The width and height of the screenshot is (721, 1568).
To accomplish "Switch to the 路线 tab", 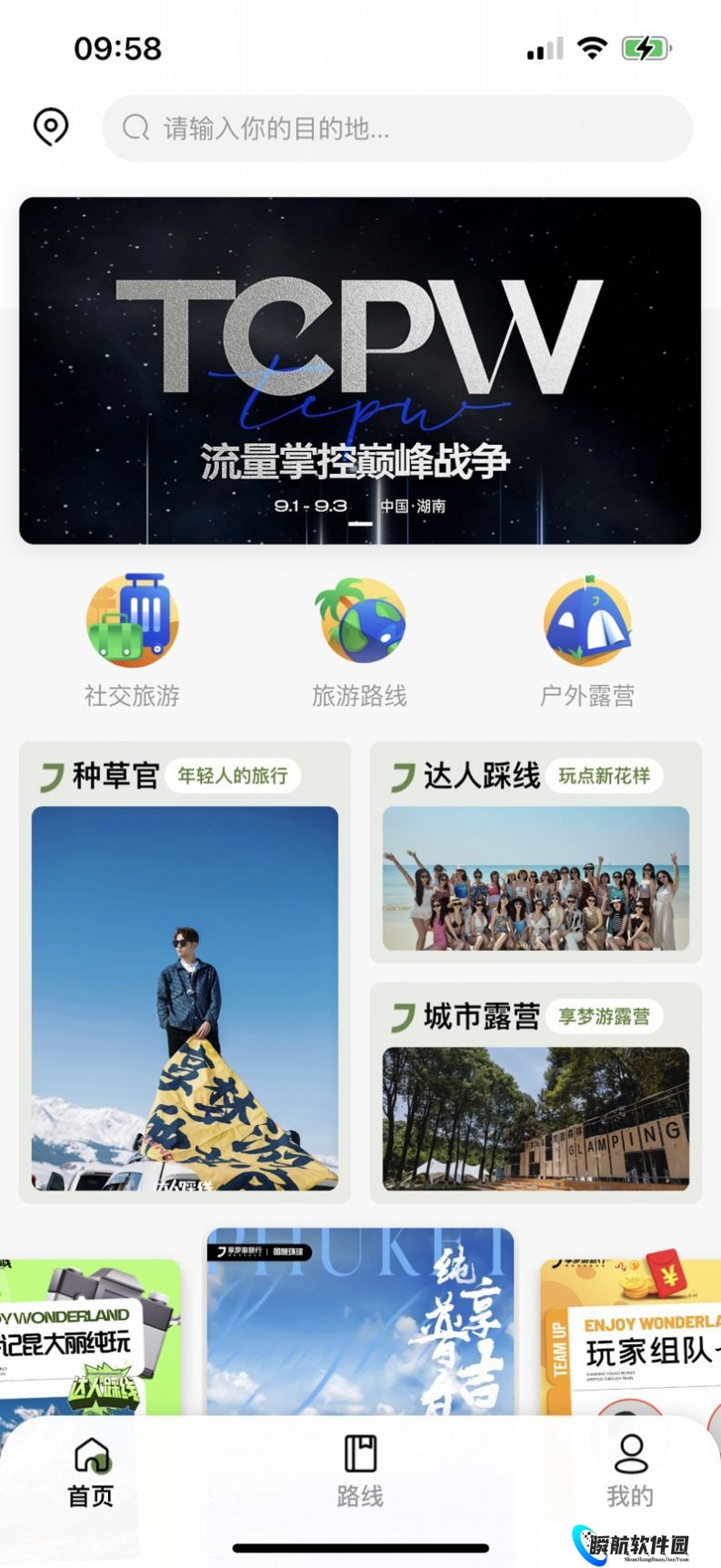I will (x=360, y=1473).
